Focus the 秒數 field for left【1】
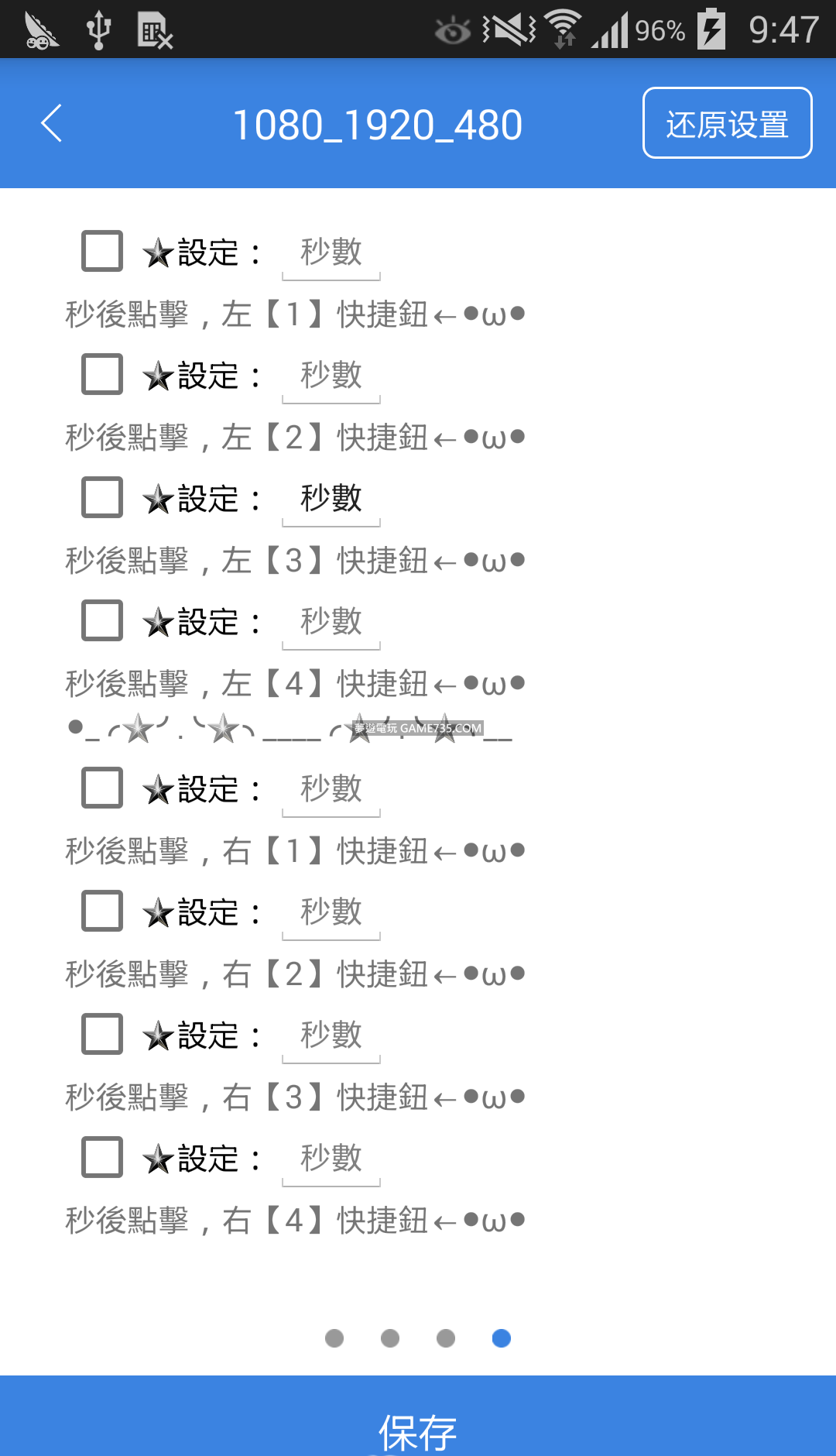 point(331,252)
